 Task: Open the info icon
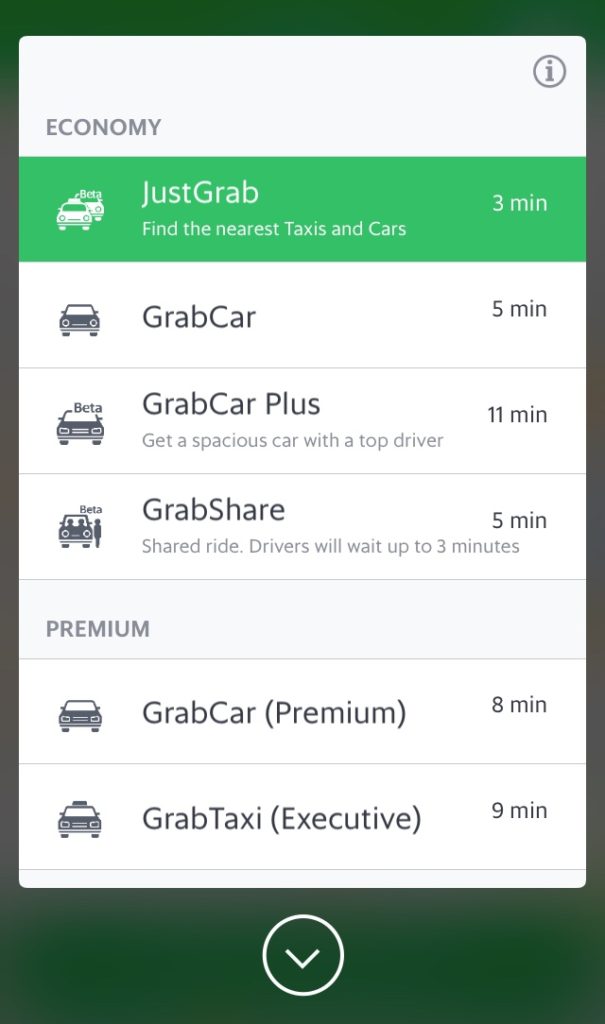click(549, 71)
